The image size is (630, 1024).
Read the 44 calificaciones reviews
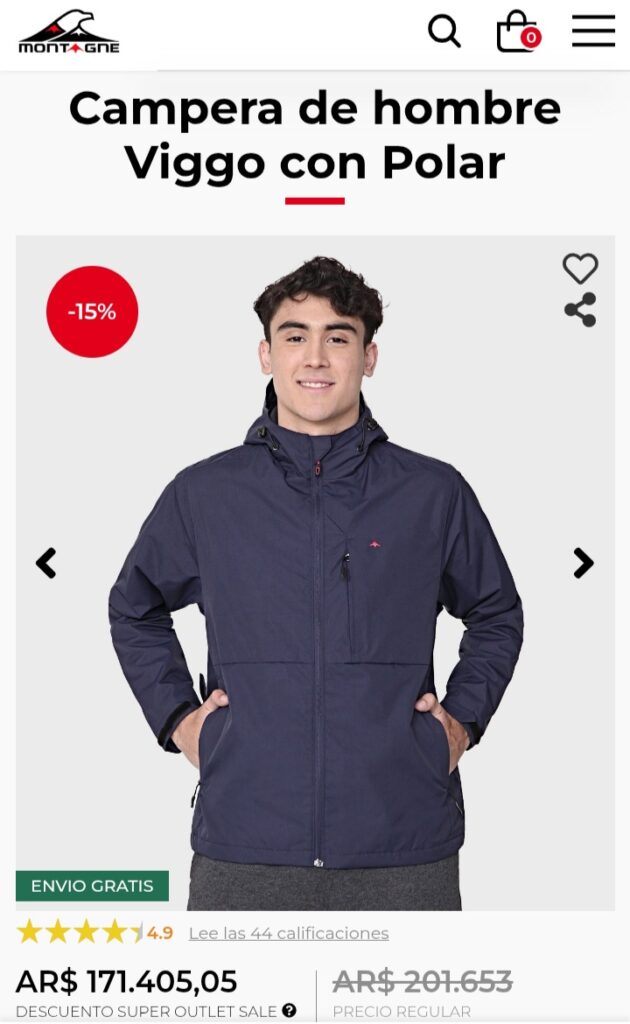tap(288, 933)
